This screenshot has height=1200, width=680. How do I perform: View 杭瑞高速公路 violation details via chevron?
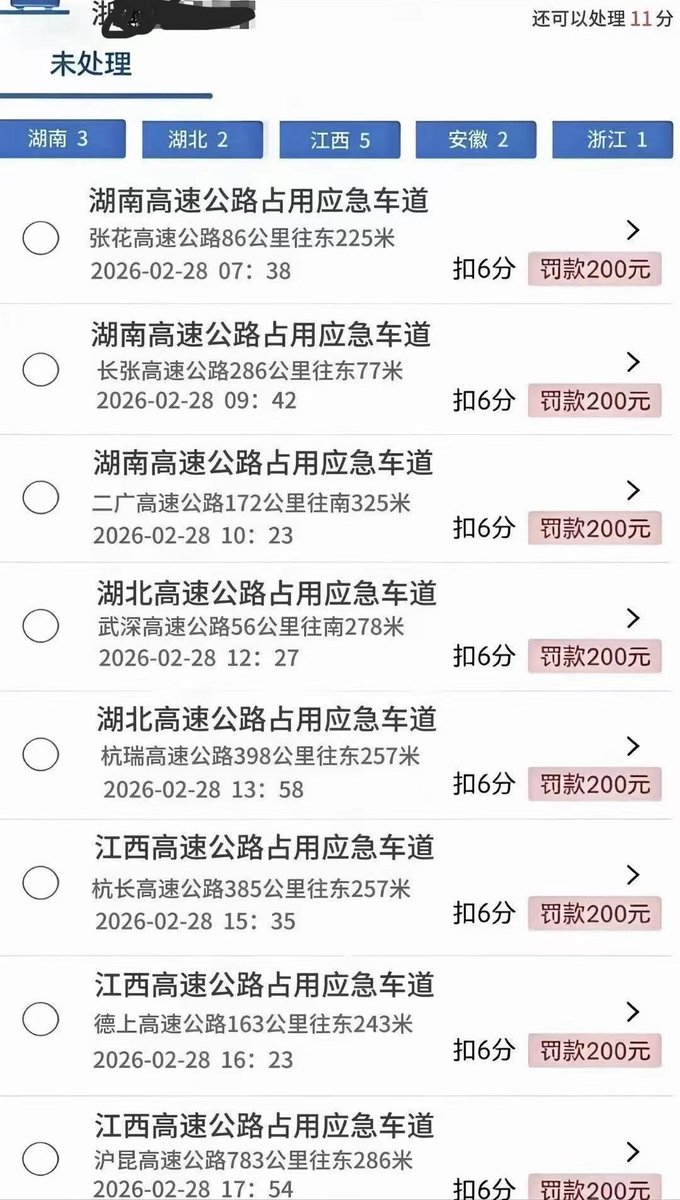[632, 746]
